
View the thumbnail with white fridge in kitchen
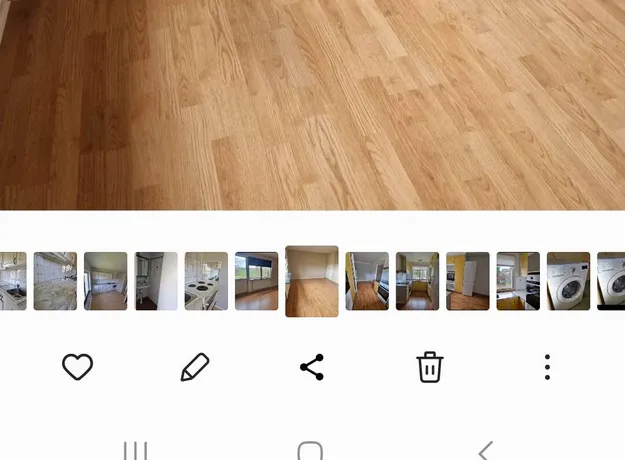(x=468, y=281)
